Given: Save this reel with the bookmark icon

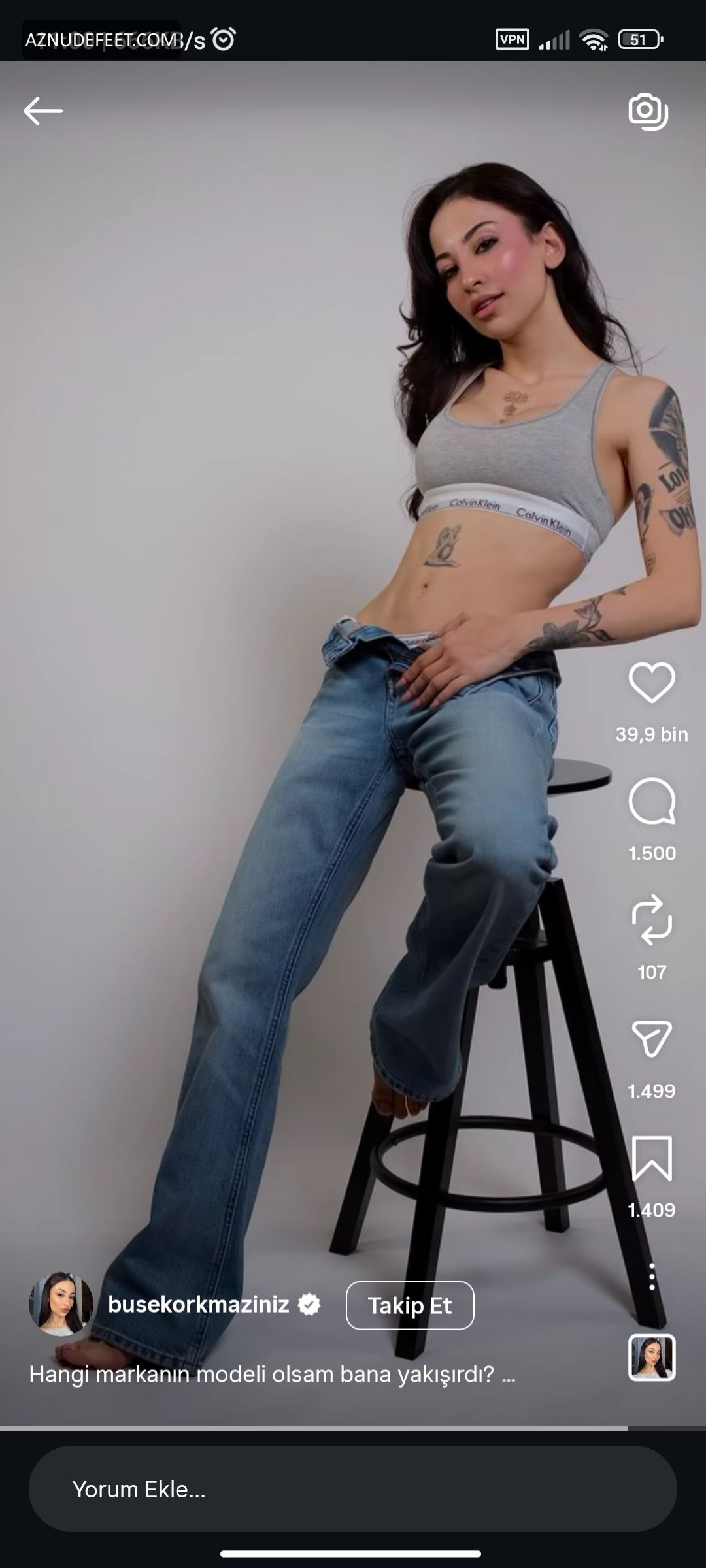Looking at the screenshot, I should (652, 1158).
